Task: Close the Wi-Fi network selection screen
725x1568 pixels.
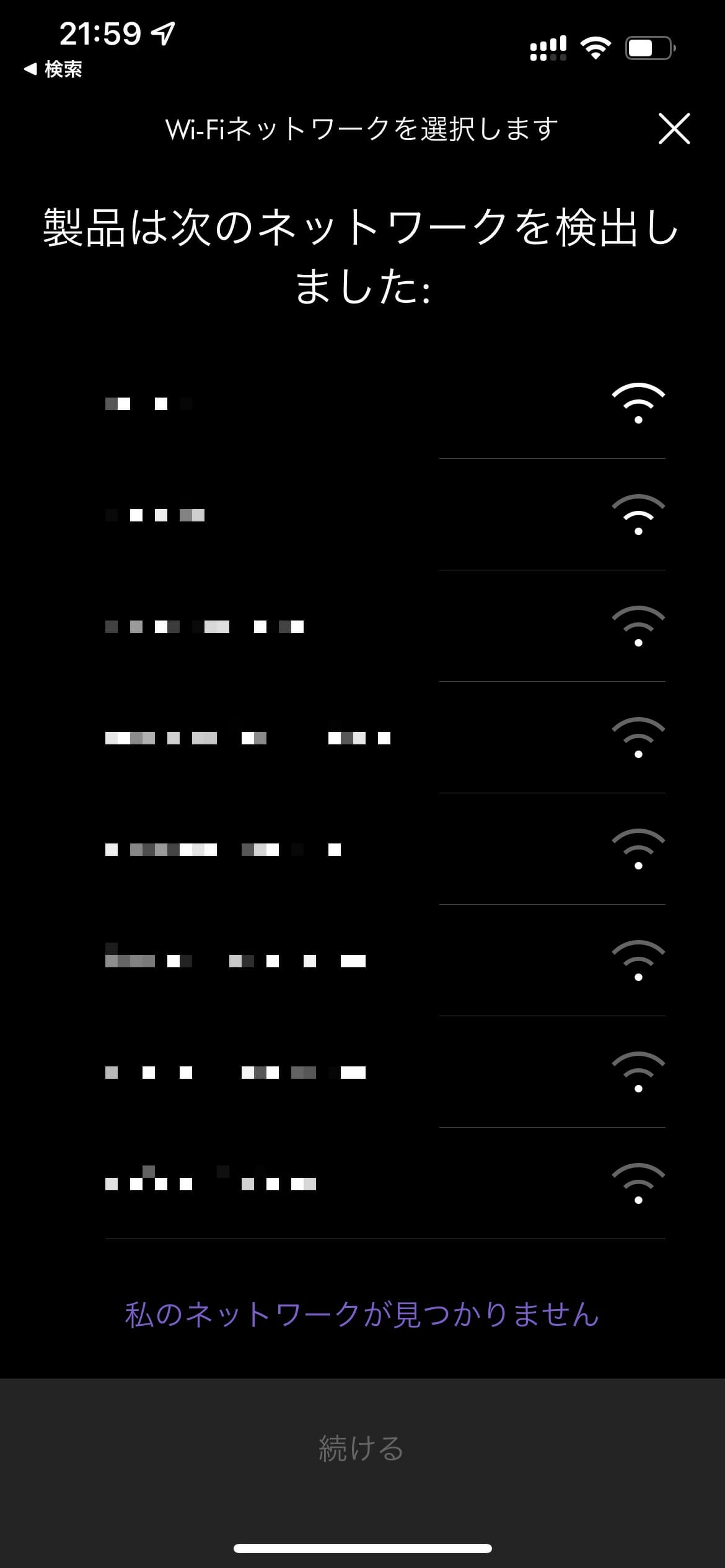Action: pyautogui.click(x=674, y=129)
